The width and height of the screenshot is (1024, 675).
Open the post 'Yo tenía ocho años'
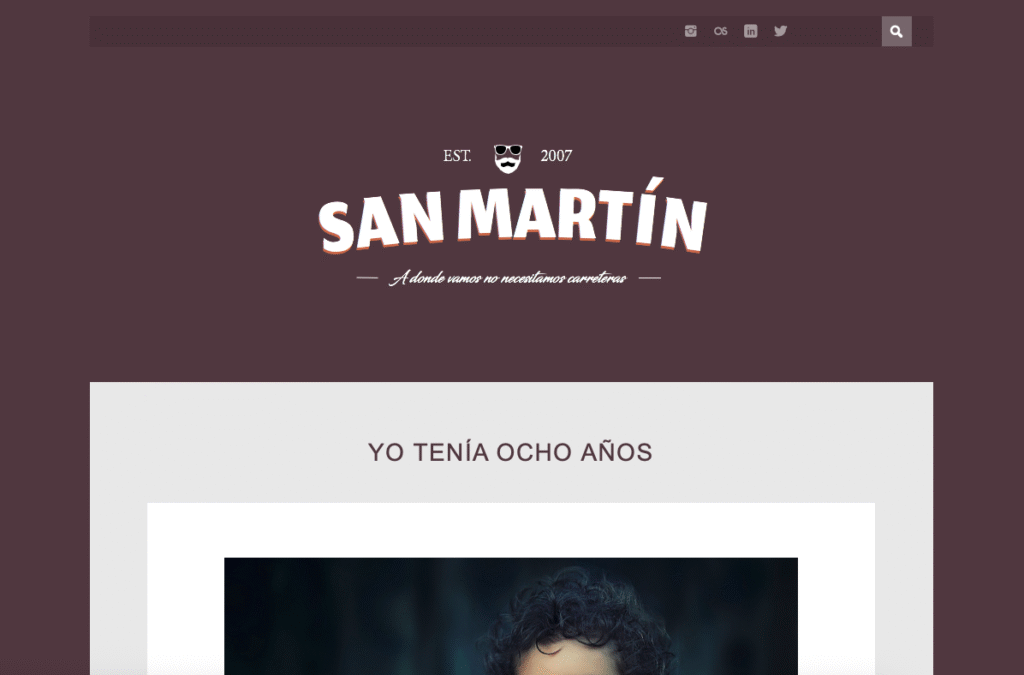510,452
